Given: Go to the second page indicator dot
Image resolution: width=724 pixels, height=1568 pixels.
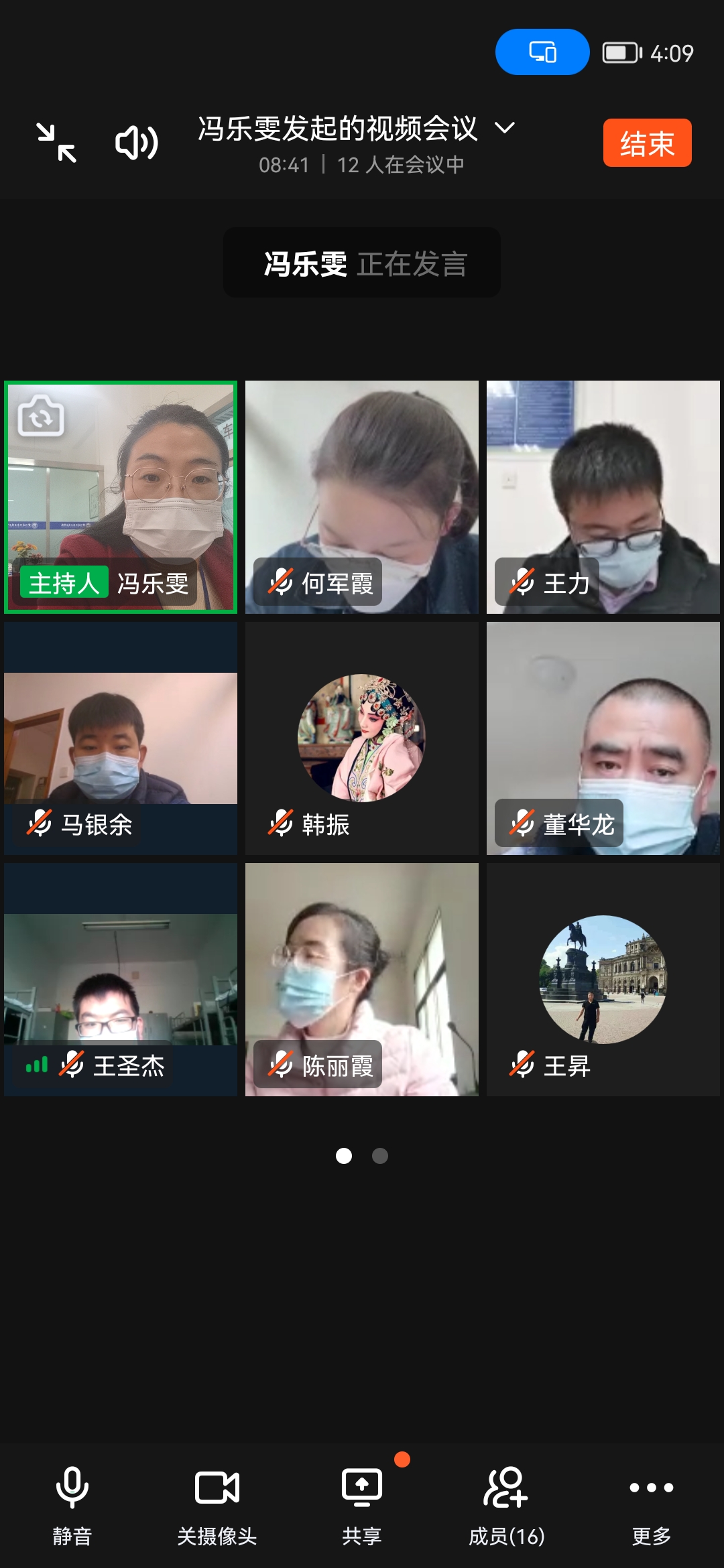Looking at the screenshot, I should pos(380,1156).
